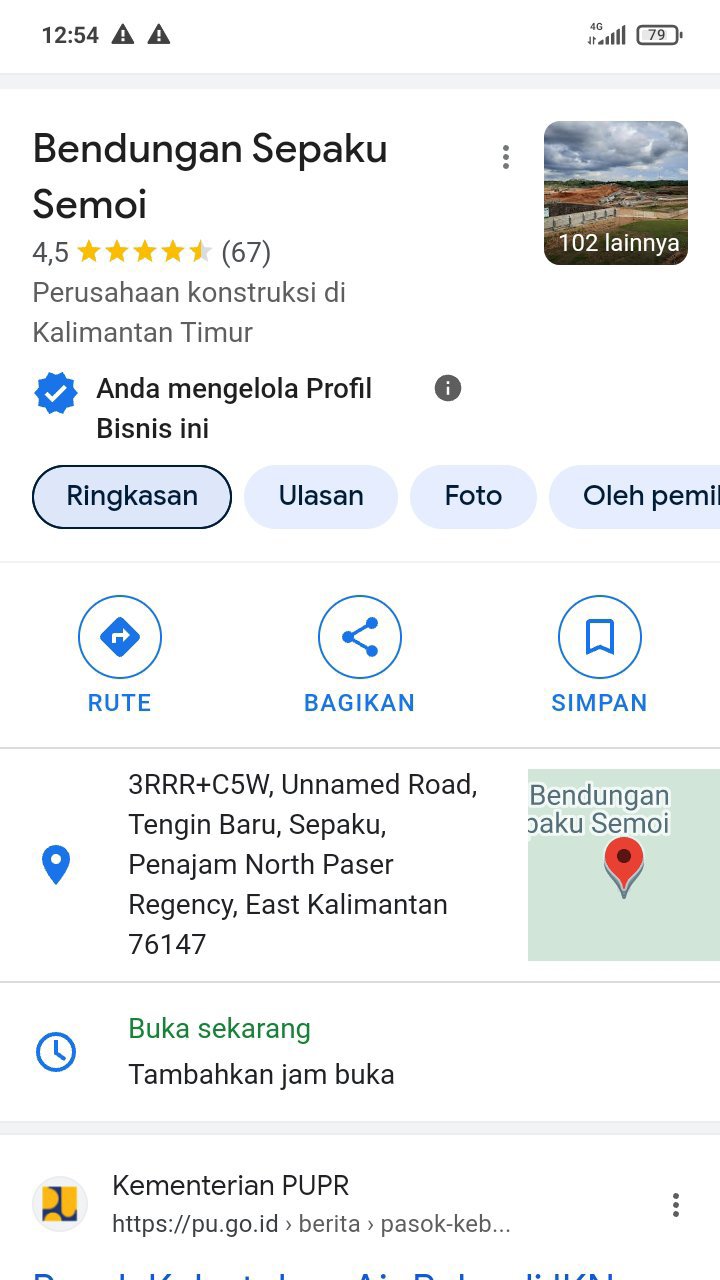Select the Ringkasan tab

pos(132,496)
